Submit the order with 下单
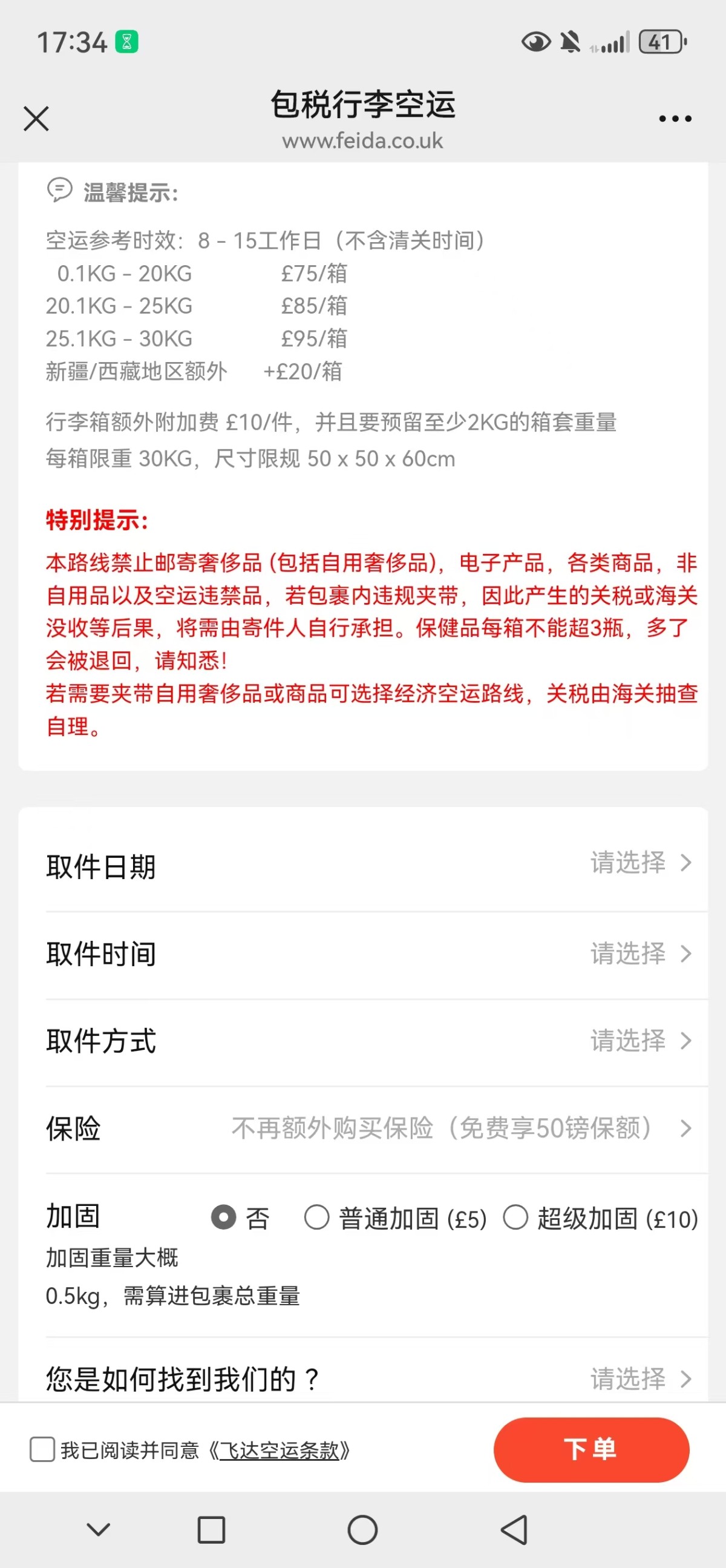 click(x=591, y=1449)
